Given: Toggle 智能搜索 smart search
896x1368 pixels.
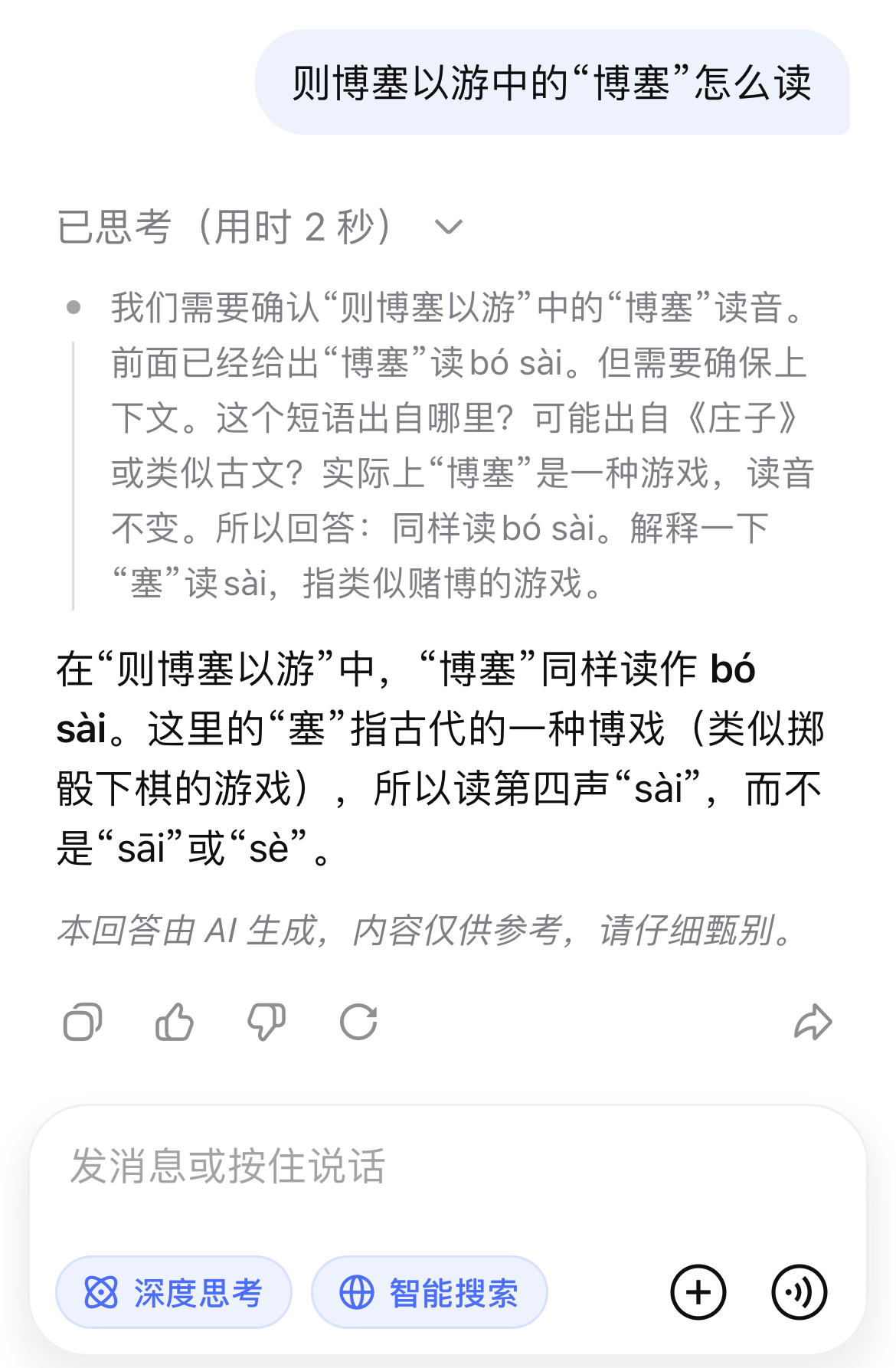Looking at the screenshot, I should click(429, 1293).
